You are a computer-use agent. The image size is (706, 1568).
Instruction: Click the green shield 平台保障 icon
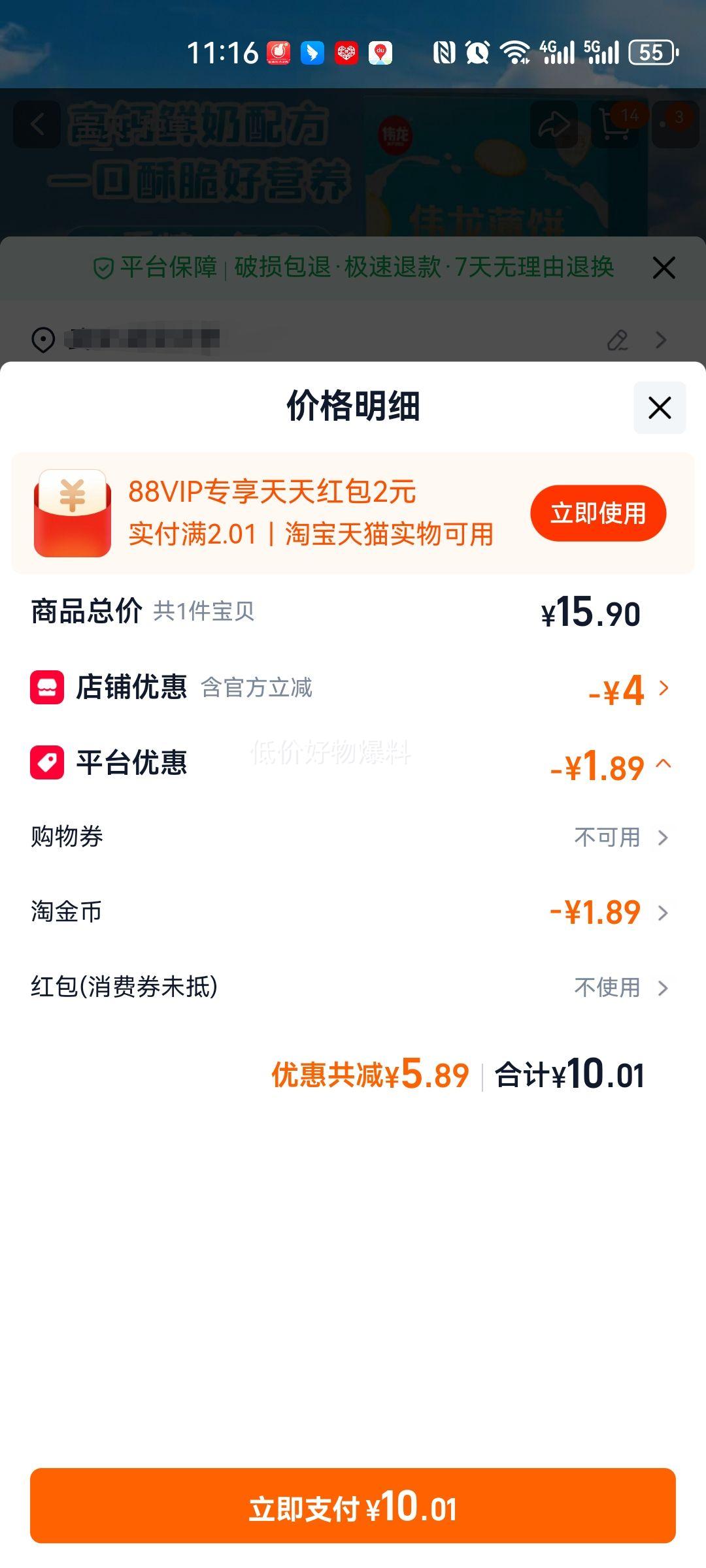tap(103, 267)
